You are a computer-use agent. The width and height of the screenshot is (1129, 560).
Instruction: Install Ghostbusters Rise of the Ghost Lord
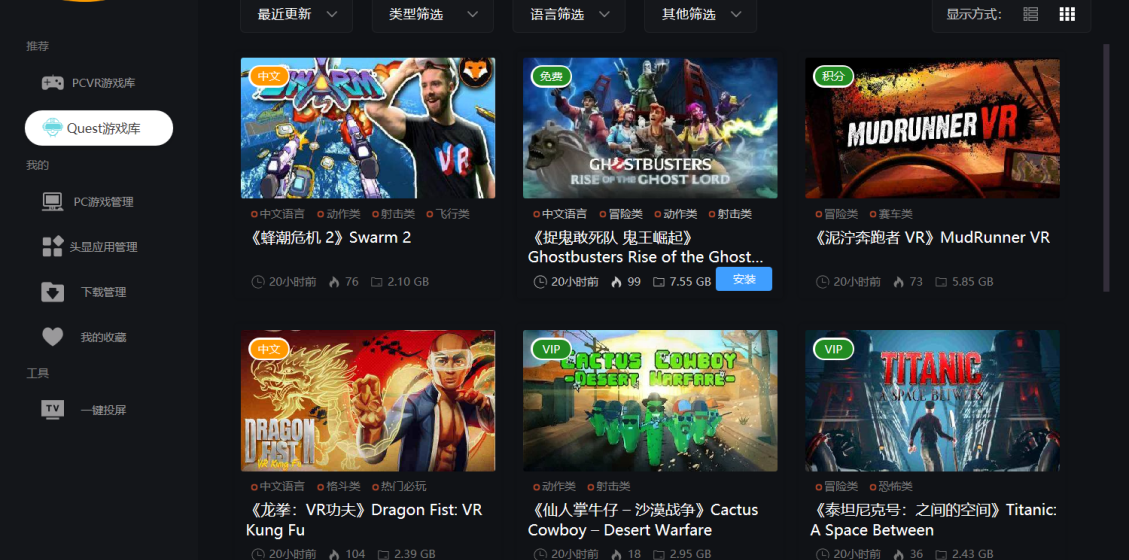click(x=744, y=280)
